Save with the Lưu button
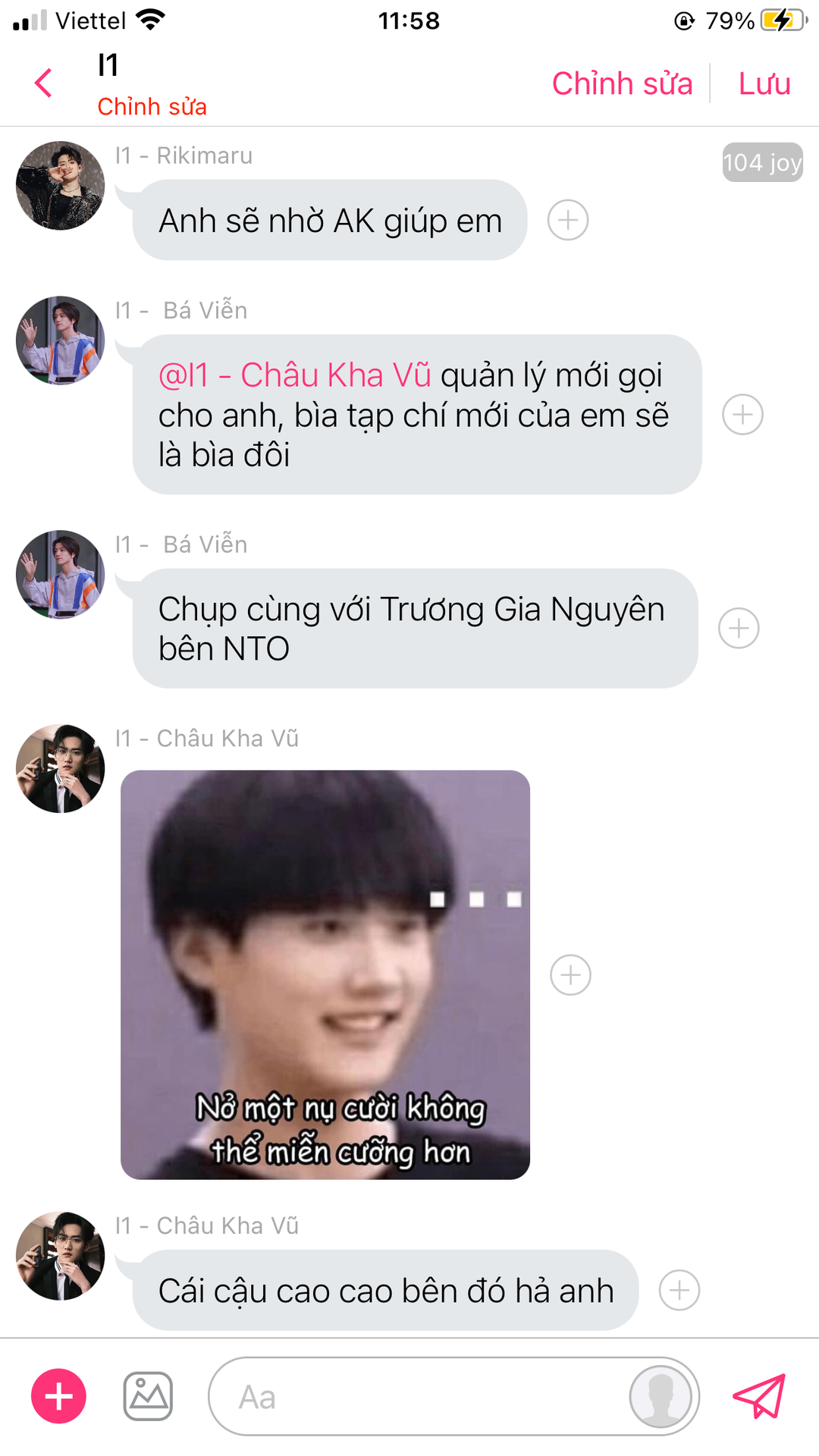Image resolution: width=819 pixels, height=1456 pixels. click(x=764, y=83)
